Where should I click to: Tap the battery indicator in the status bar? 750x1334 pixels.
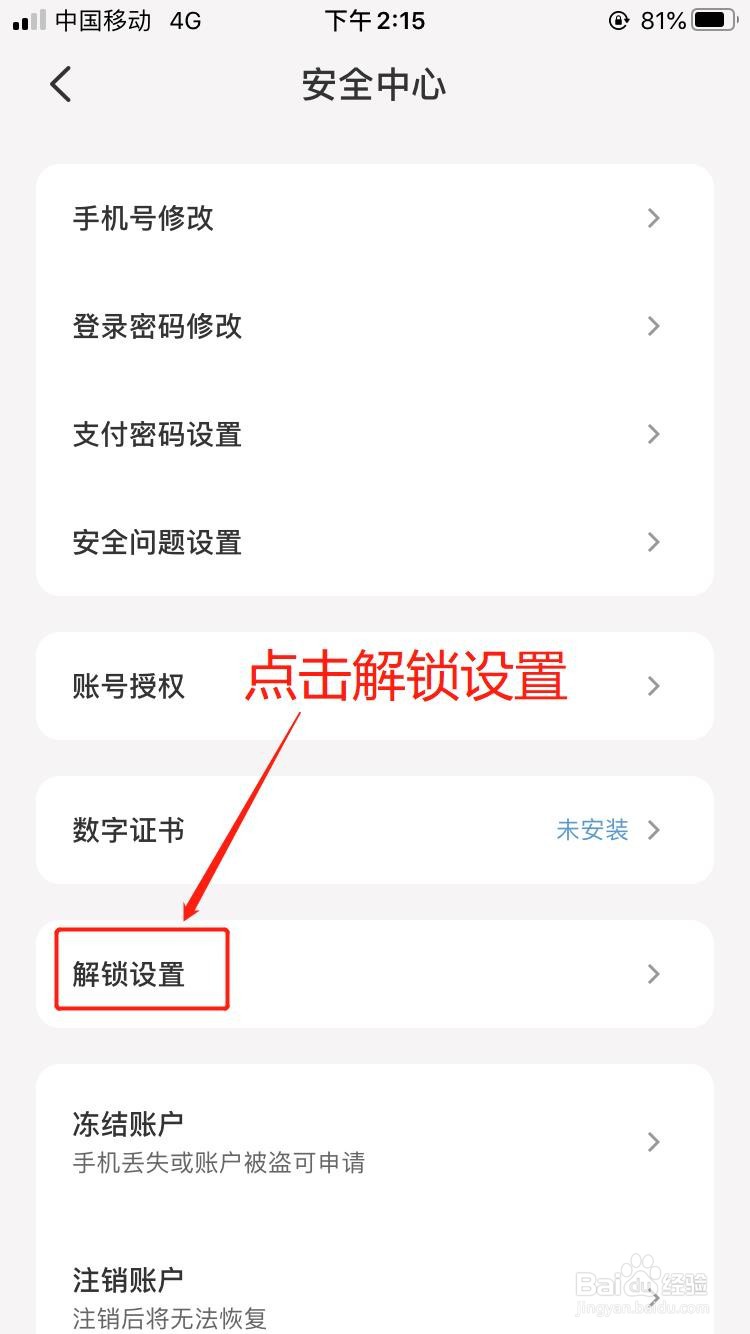[x=712, y=19]
